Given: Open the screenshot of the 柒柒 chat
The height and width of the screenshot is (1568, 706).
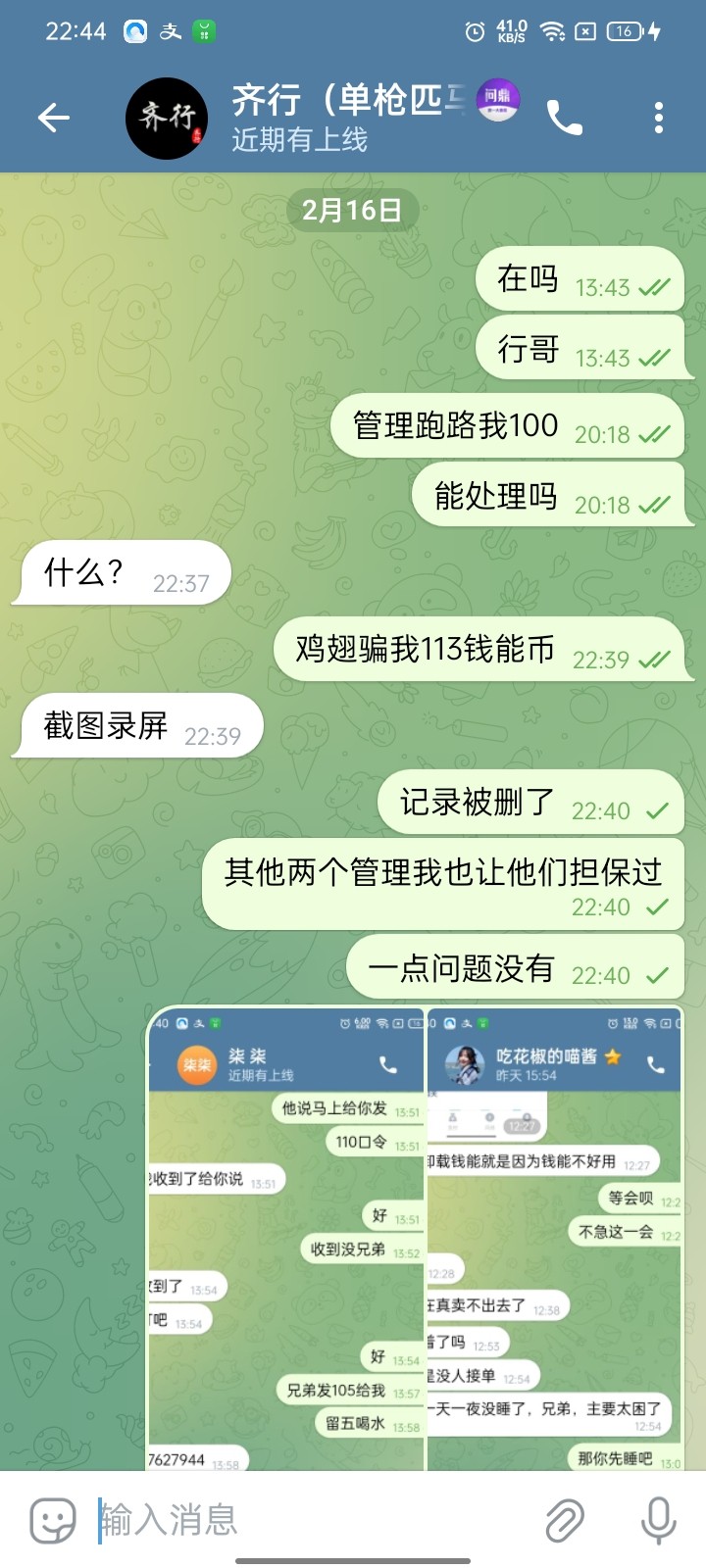Looking at the screenshot, I should [x=285, y=1239].
